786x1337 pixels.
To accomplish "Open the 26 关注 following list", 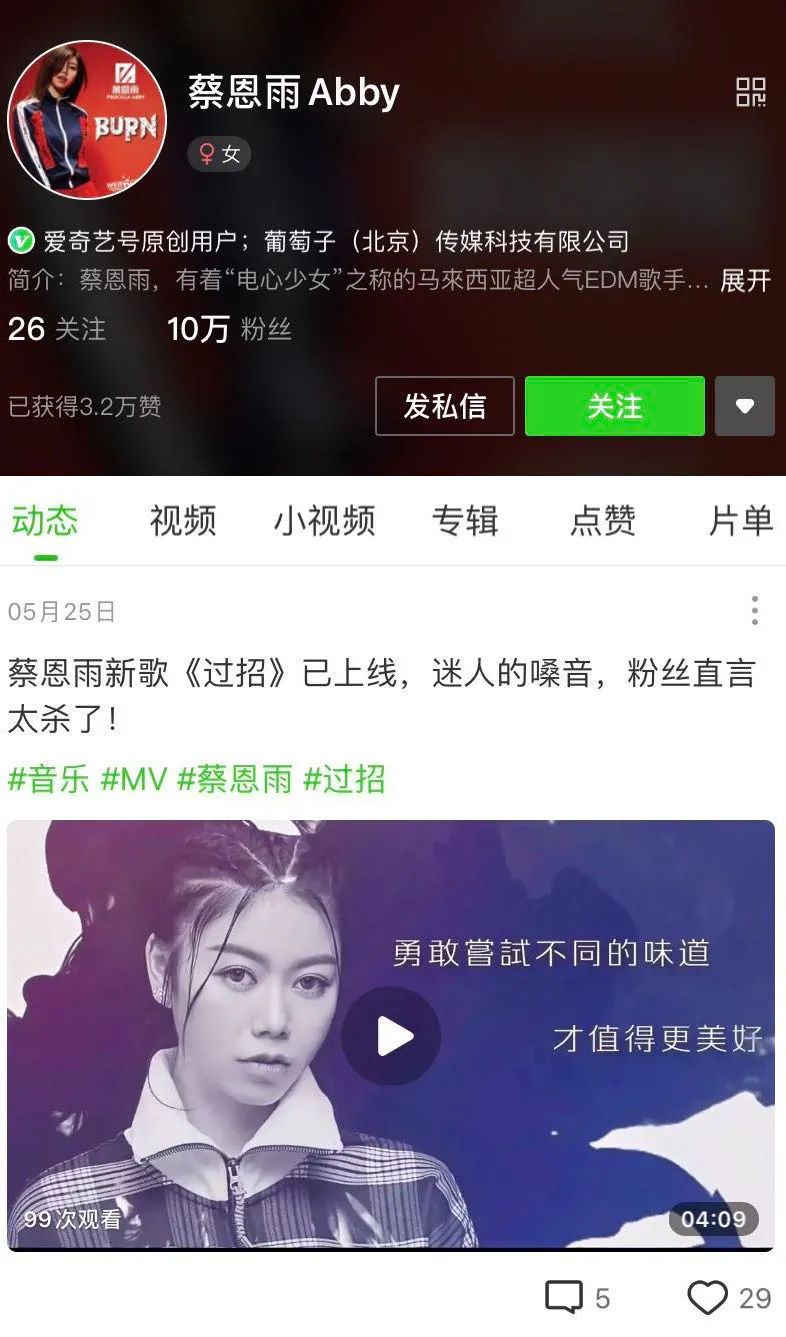I will coord(57,328).
